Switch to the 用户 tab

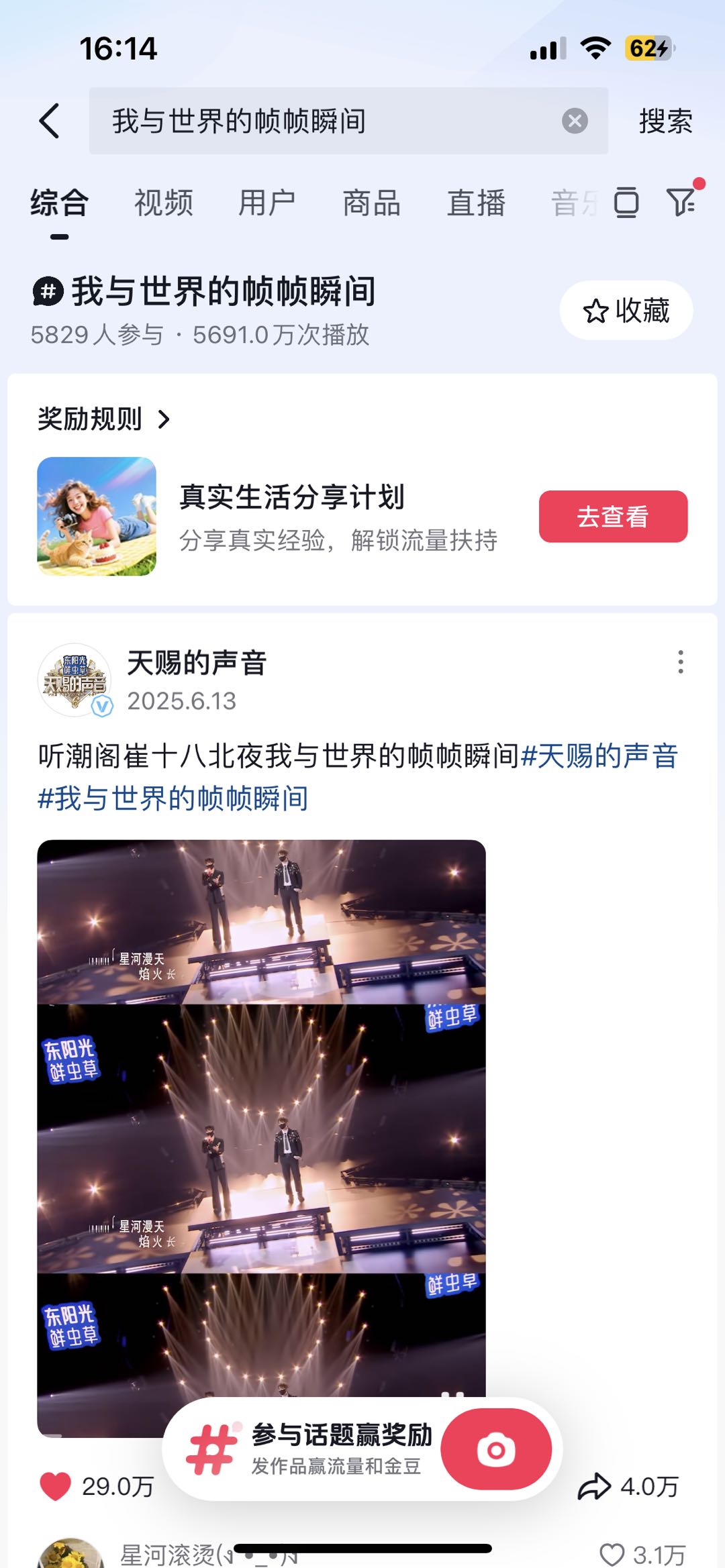267,203
